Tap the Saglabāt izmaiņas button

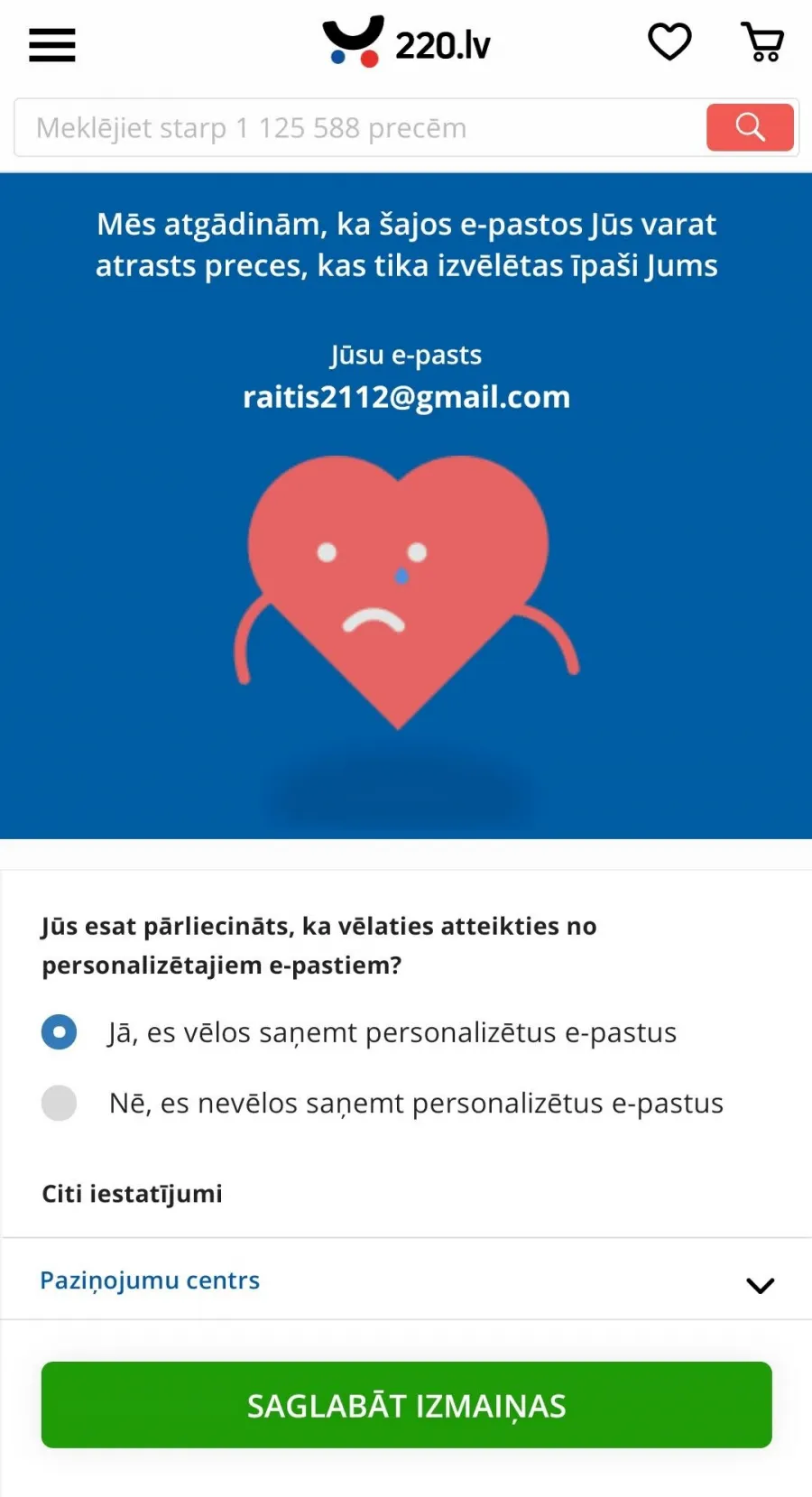[x=406, y=1405]
